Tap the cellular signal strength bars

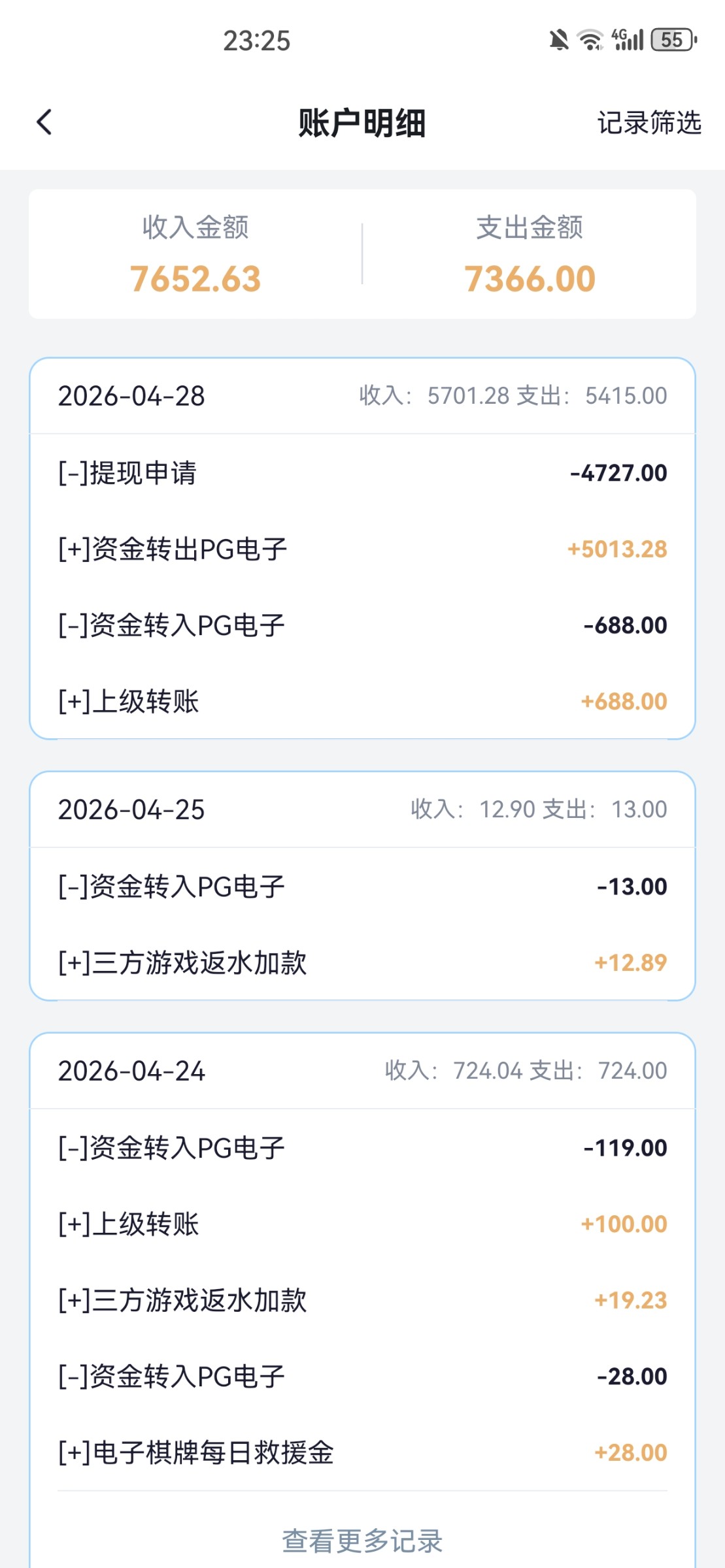coord(635,41)
